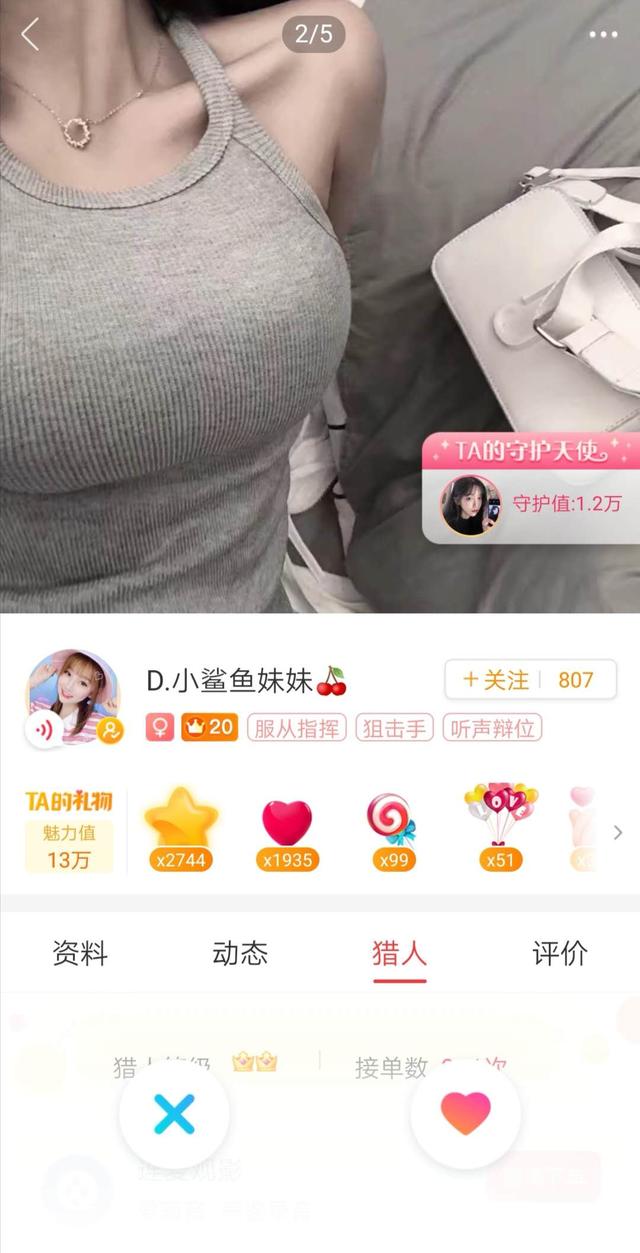Switch to the 评价 tab
The height and width of the screenshot is (1253, 640).
tap(560, 954)
